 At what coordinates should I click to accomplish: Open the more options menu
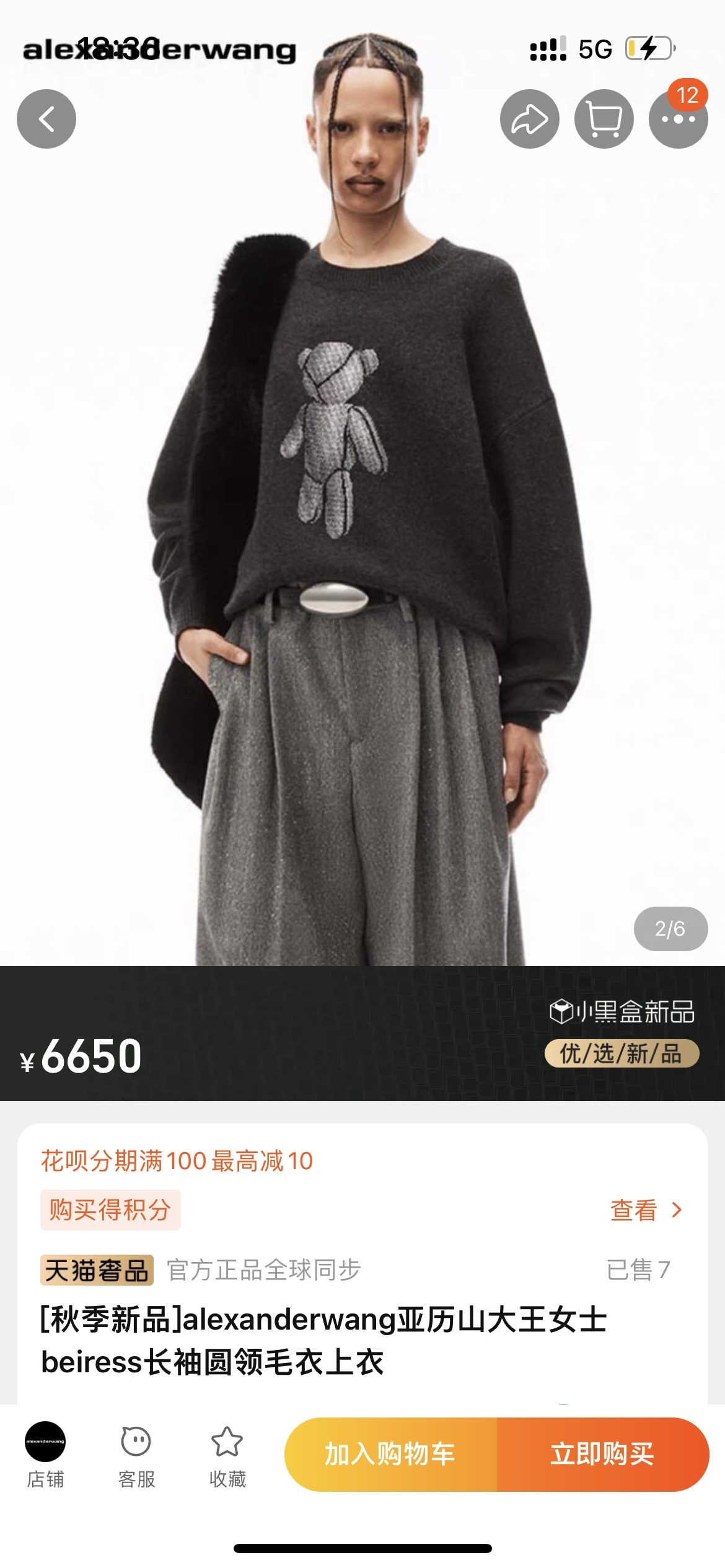coord(678,119)
